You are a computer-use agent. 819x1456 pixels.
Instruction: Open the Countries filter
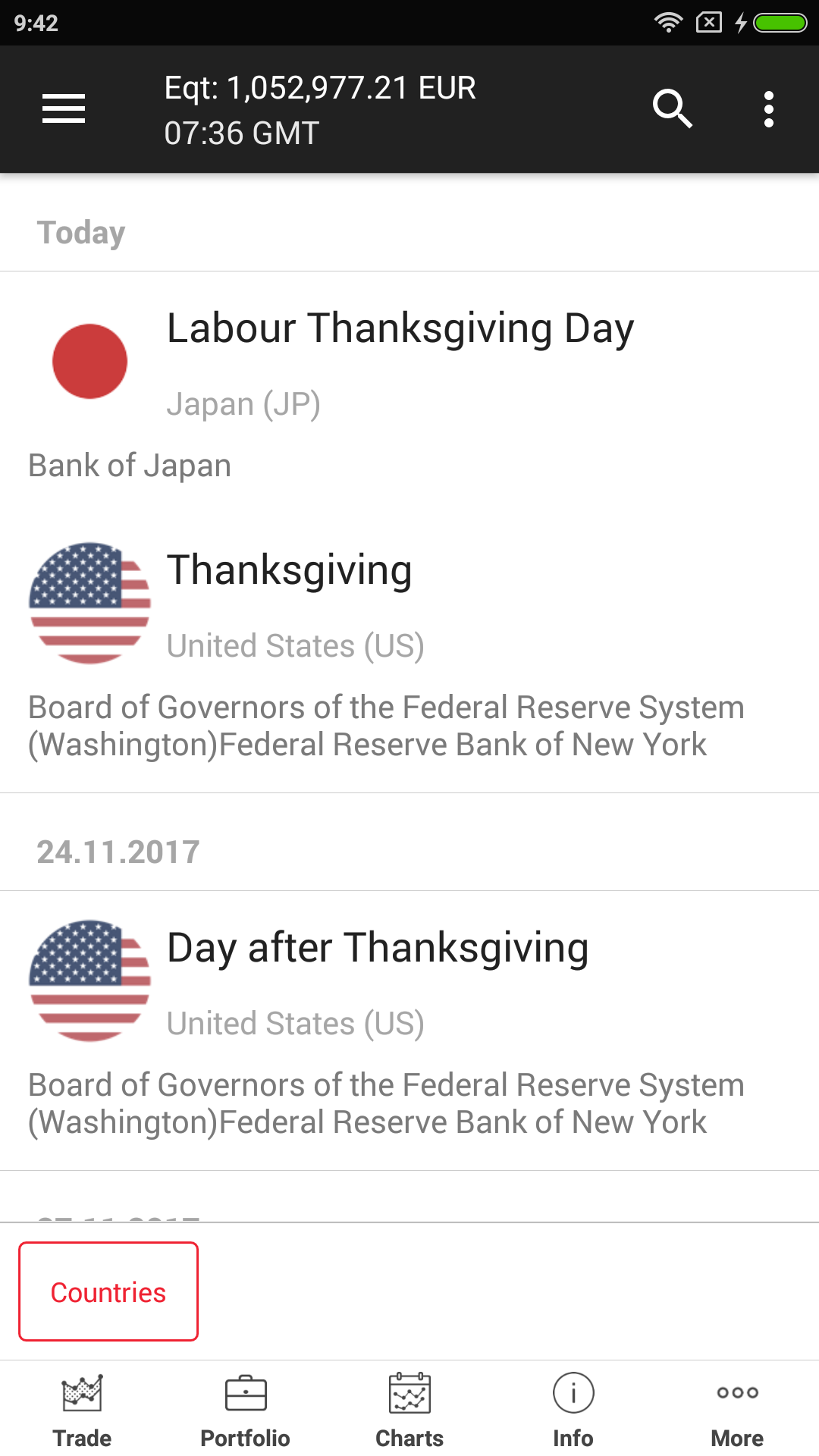108,1291
